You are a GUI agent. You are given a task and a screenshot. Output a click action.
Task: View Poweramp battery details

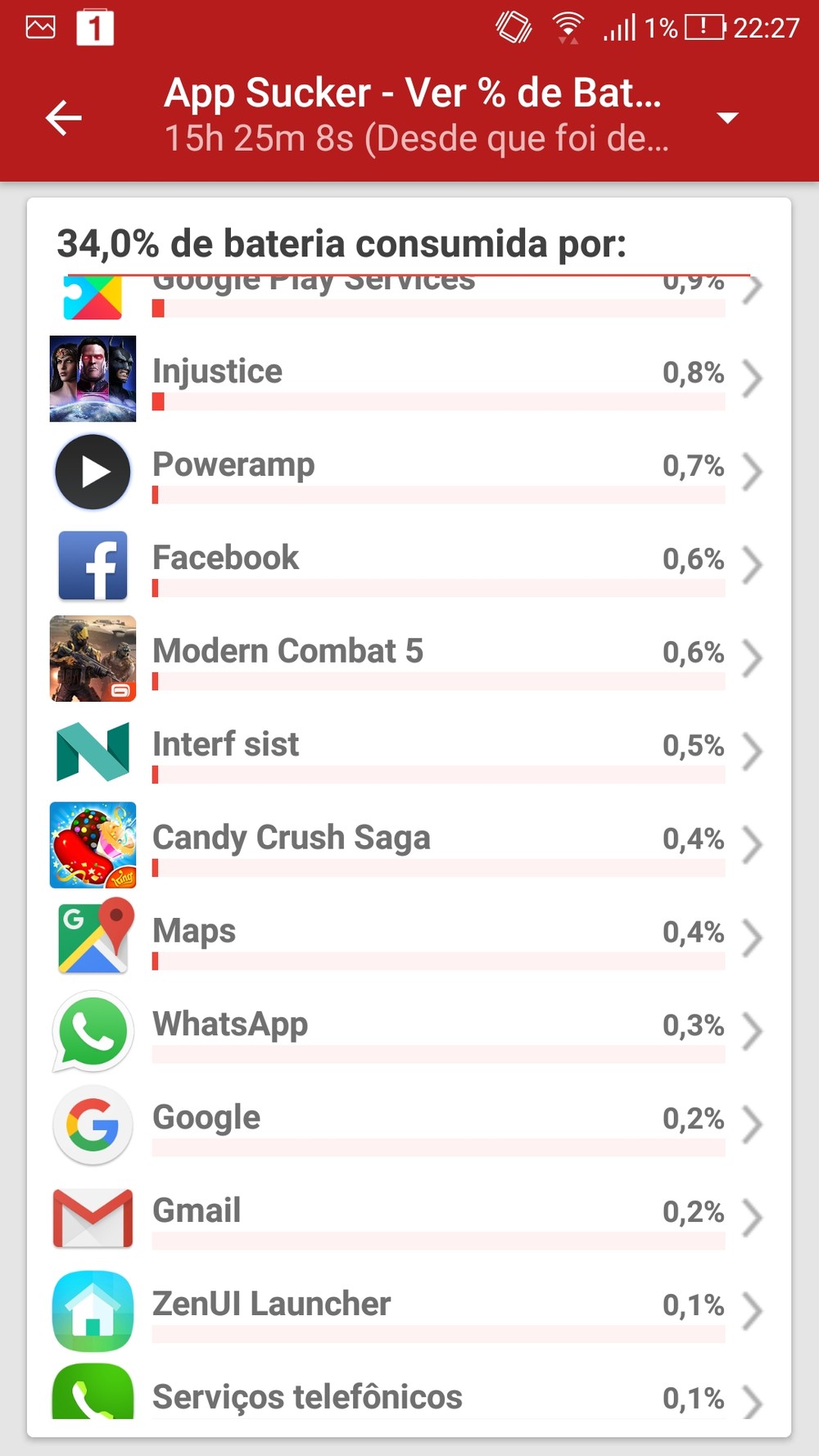tap(409, 472)
